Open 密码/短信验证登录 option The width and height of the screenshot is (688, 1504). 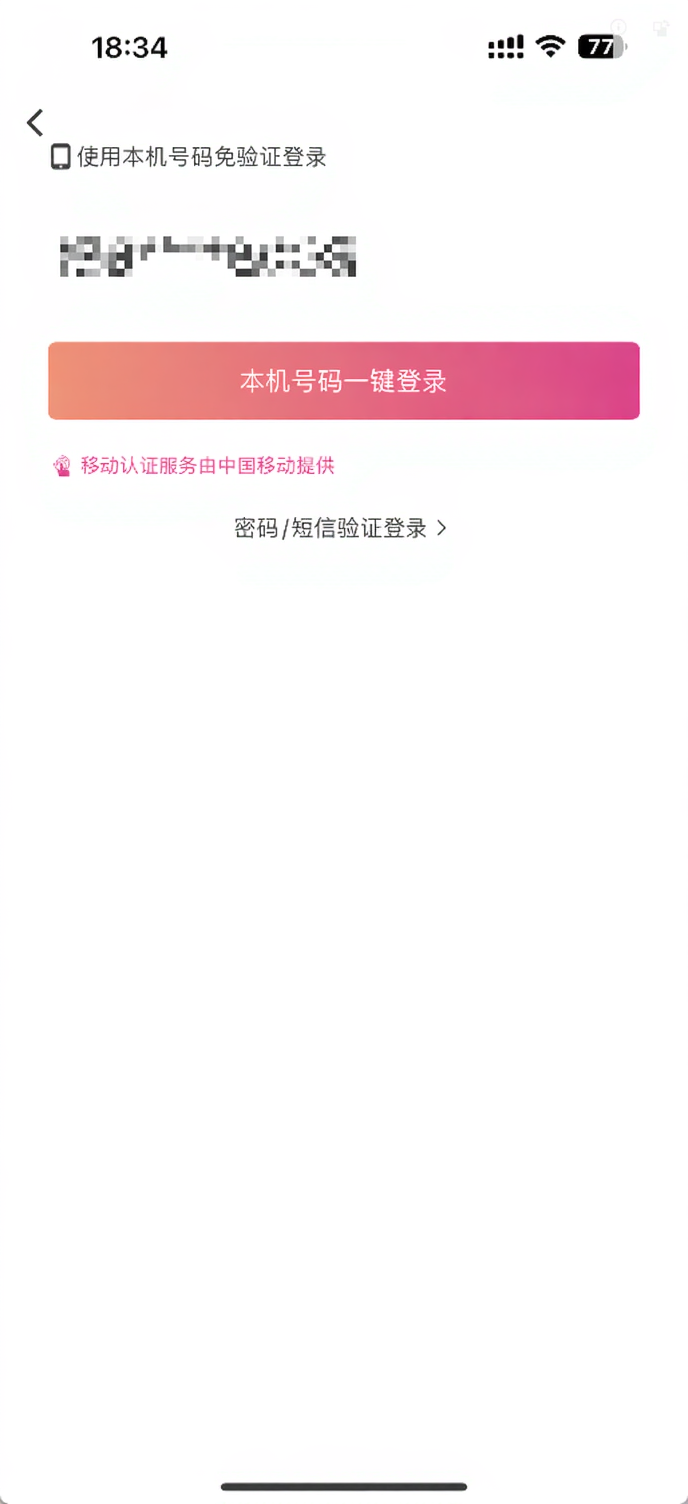pyautogui.click(x=340, y=528)
